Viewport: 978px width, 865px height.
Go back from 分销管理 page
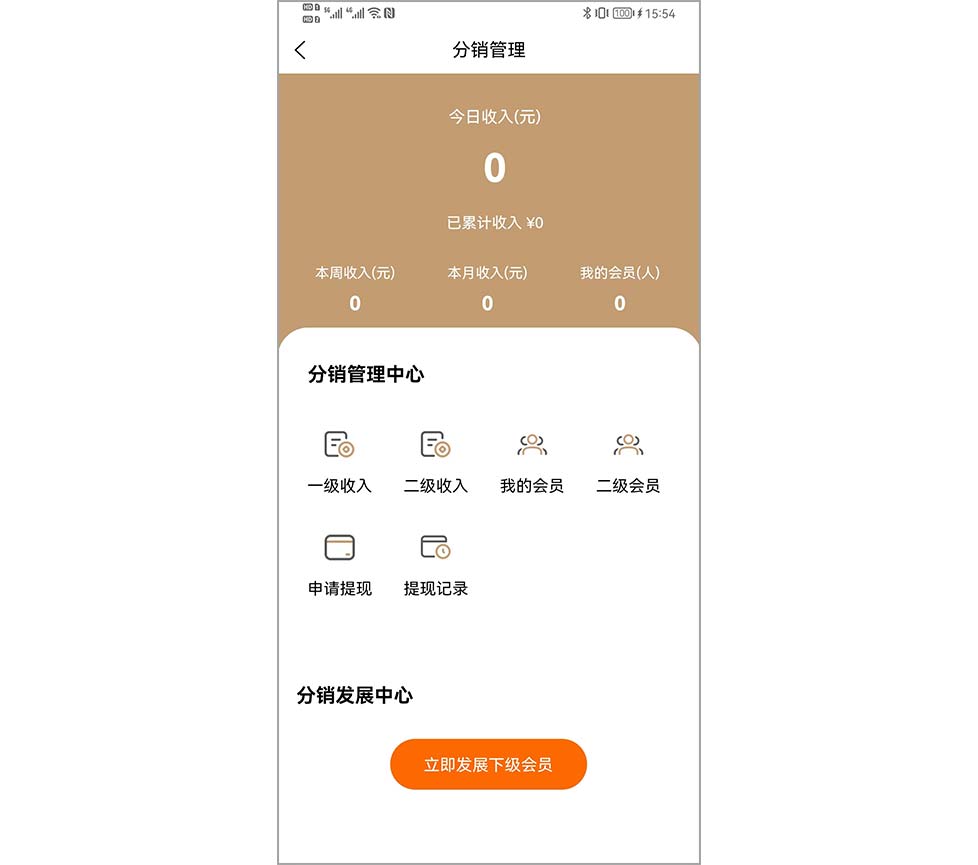click(x=301, y=50)
